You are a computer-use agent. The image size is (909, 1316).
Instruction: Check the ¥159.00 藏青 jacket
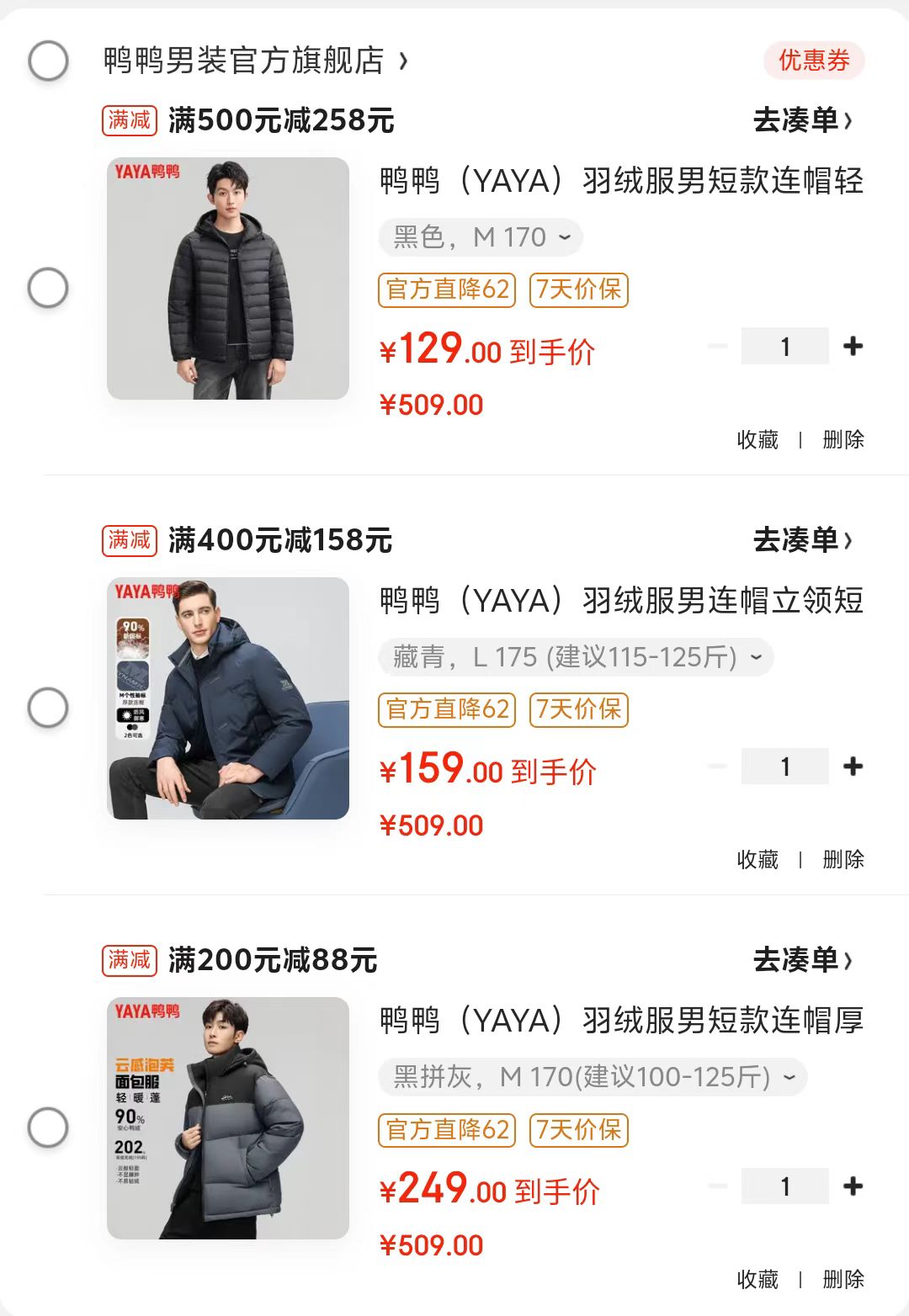pos(48,708)
